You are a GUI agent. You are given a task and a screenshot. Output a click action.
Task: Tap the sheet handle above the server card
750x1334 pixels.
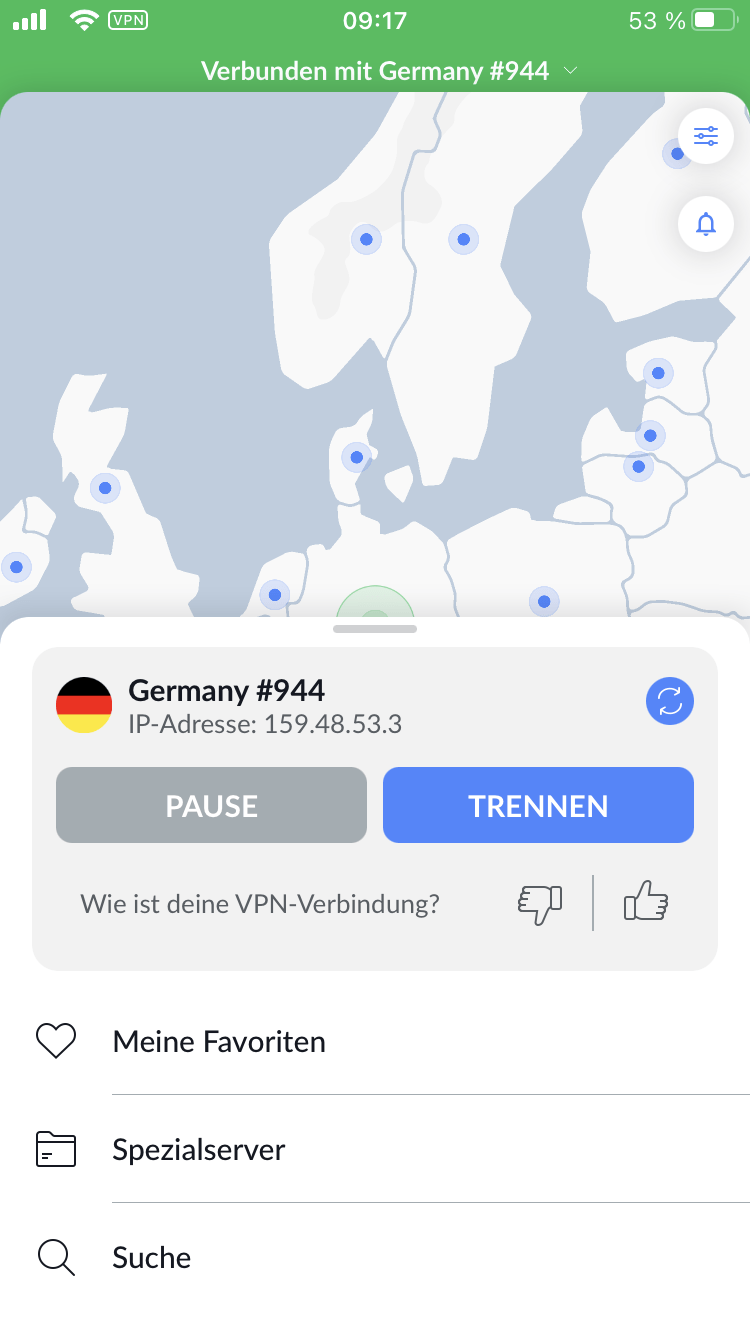click(375, 629)
